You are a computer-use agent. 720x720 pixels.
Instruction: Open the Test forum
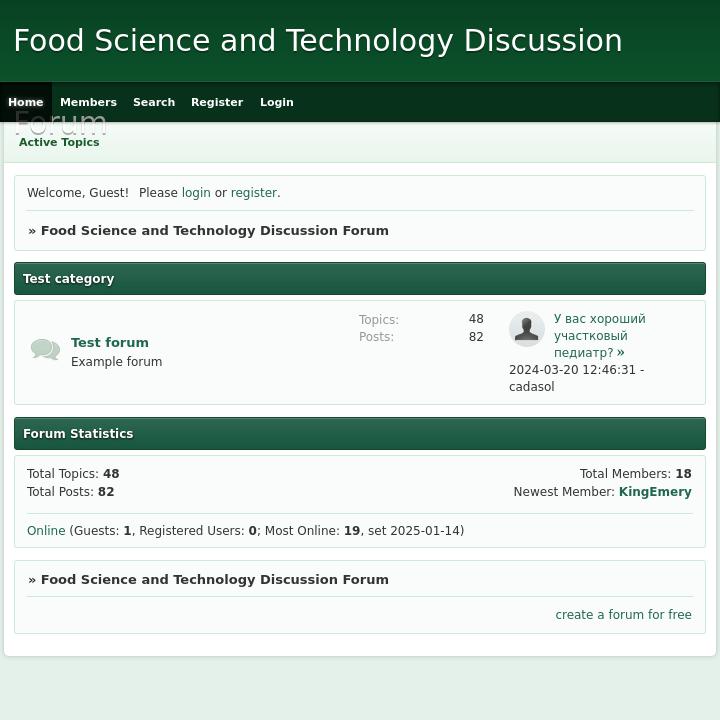tap(110, 342)
